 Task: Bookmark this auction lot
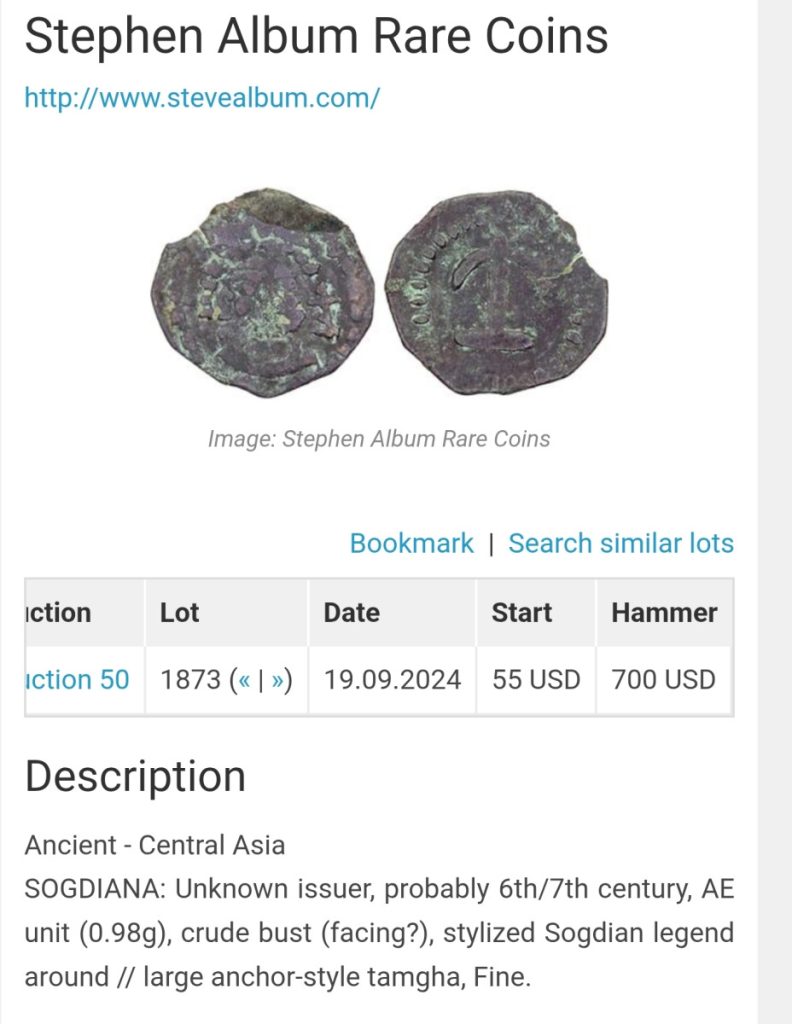(411, 543)
